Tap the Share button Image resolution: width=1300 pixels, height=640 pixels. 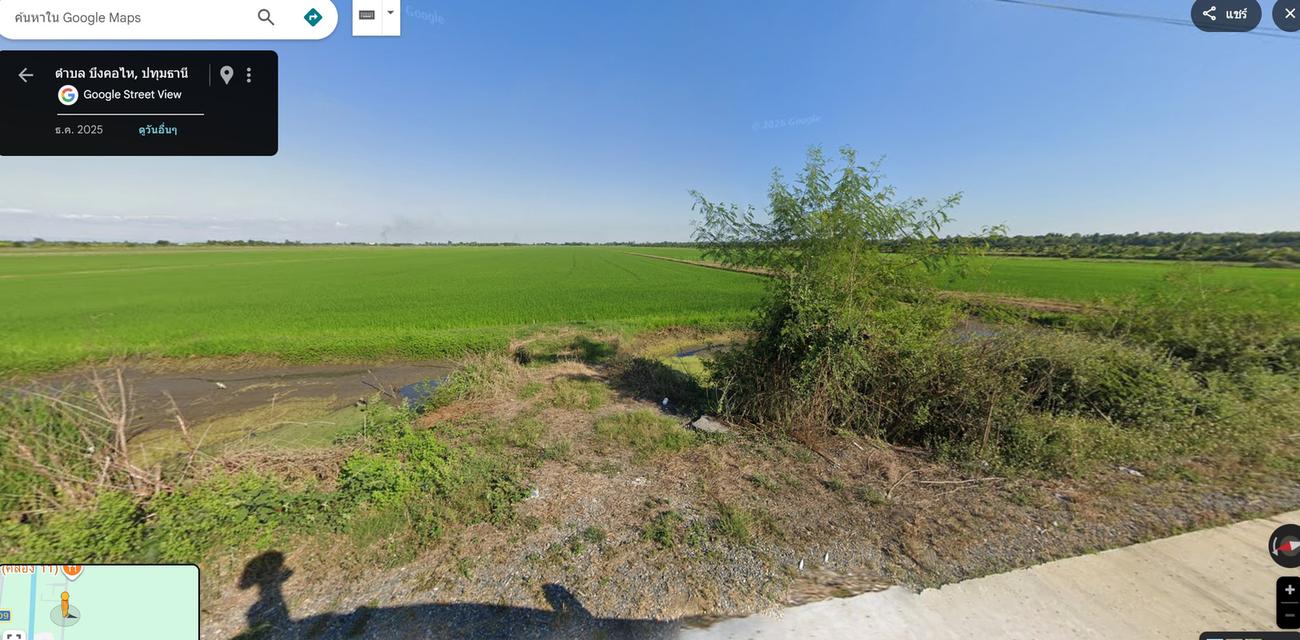pos(1226,14)
